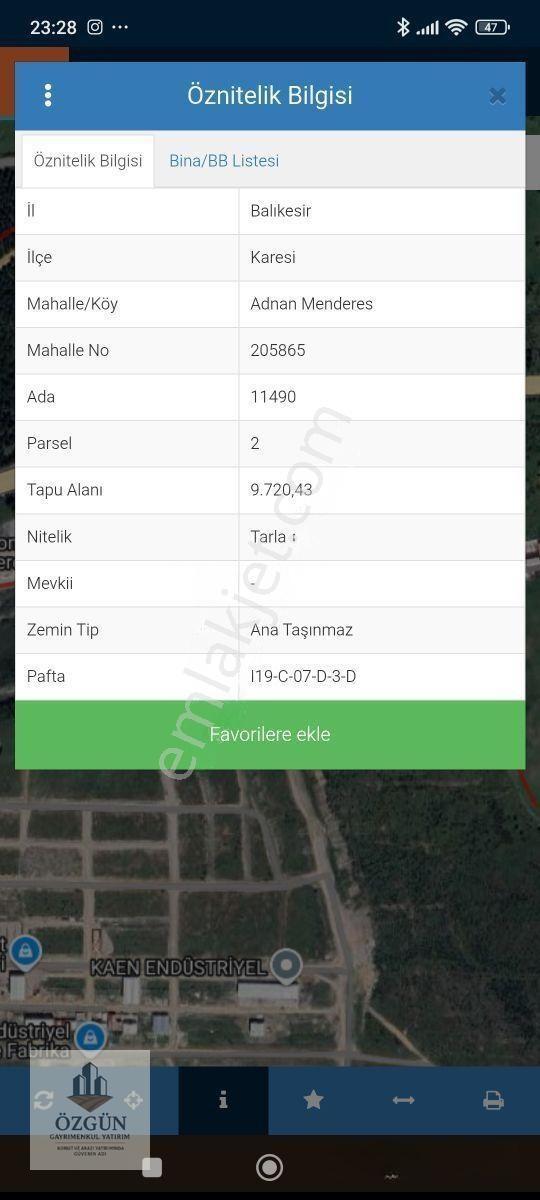The image size is (540, 1200).
Task: Select the measure arrows tool in bottom toolbar
Action: (x=403, y=1100)
